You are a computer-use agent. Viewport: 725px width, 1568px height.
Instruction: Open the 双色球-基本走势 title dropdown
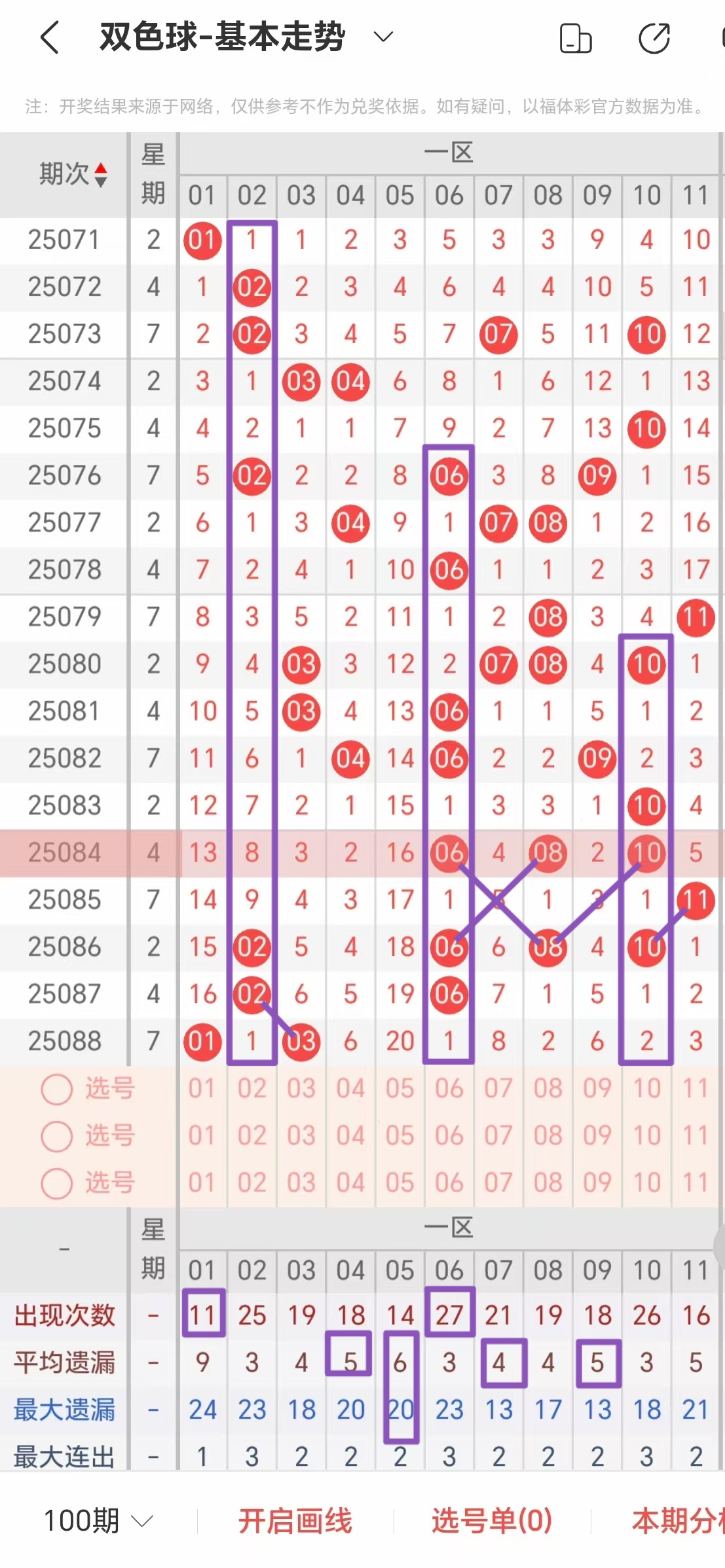(x=223, y=37)
